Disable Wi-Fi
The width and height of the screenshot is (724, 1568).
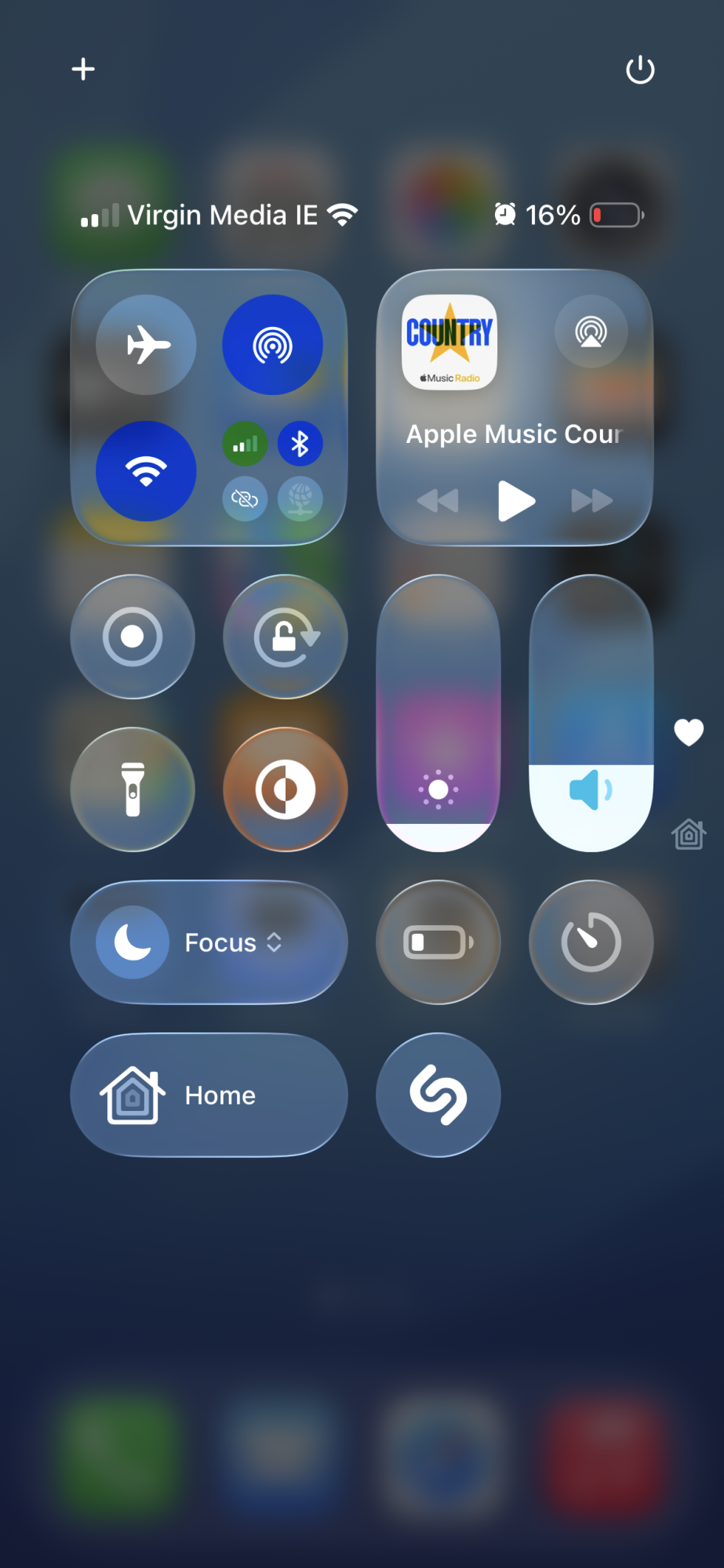pyautogui.click(x=147, y=471)
